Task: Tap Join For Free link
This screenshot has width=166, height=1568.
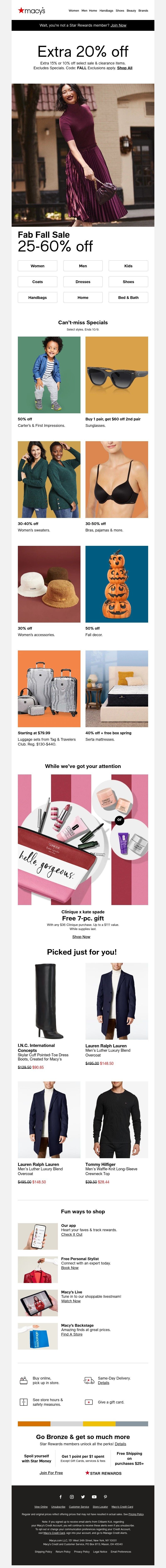Action: coord(51,1473)
